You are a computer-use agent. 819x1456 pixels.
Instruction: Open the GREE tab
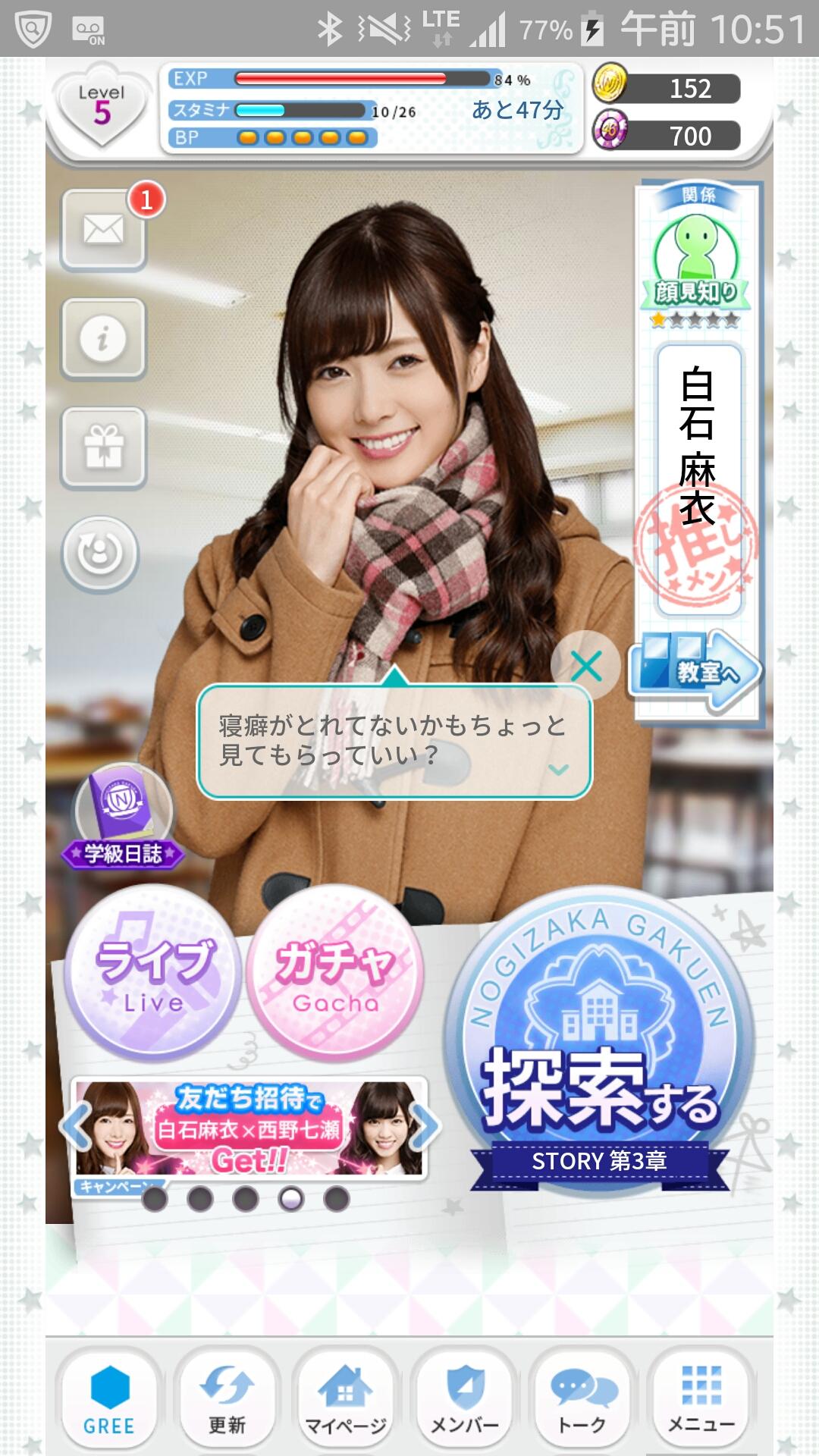click(x=109, y=1400)
